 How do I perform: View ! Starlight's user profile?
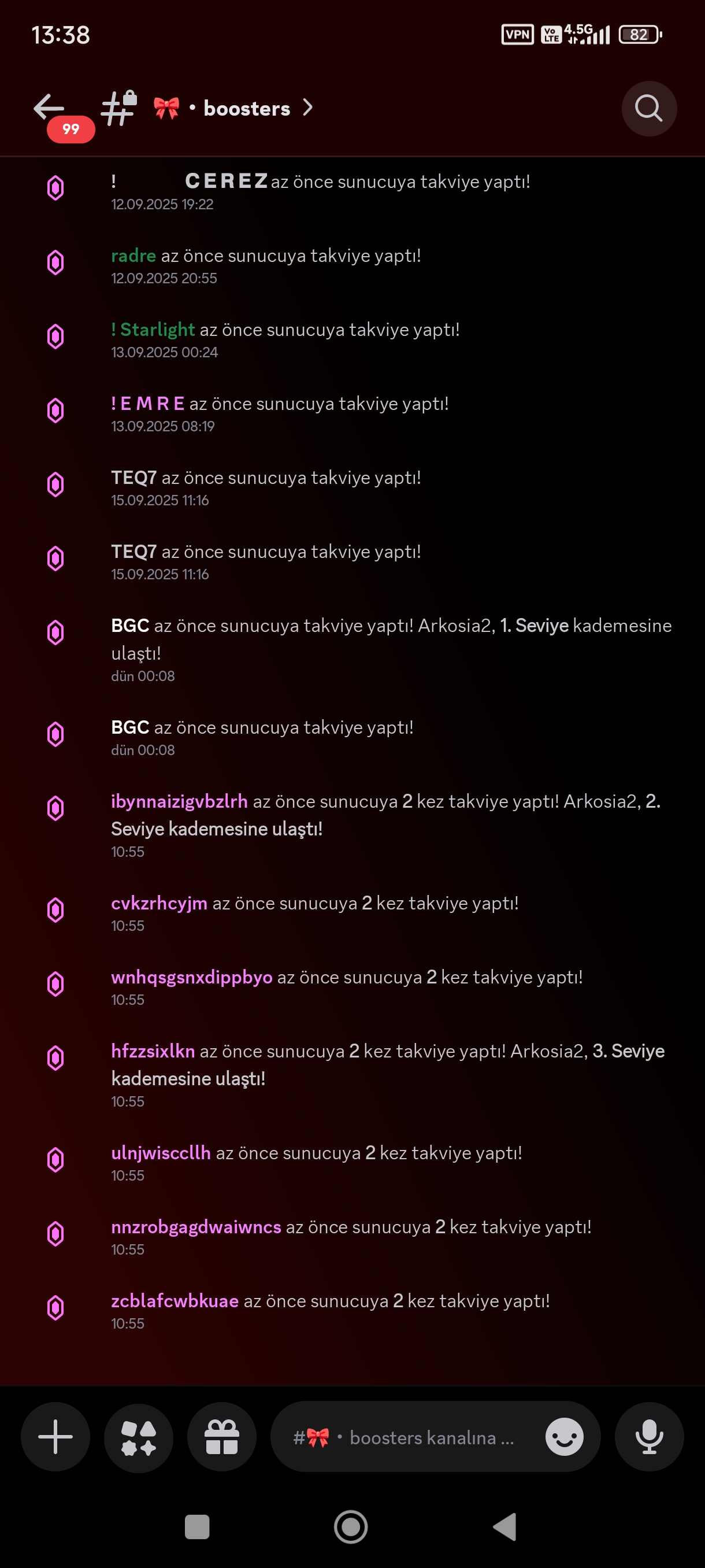[153, 330]
